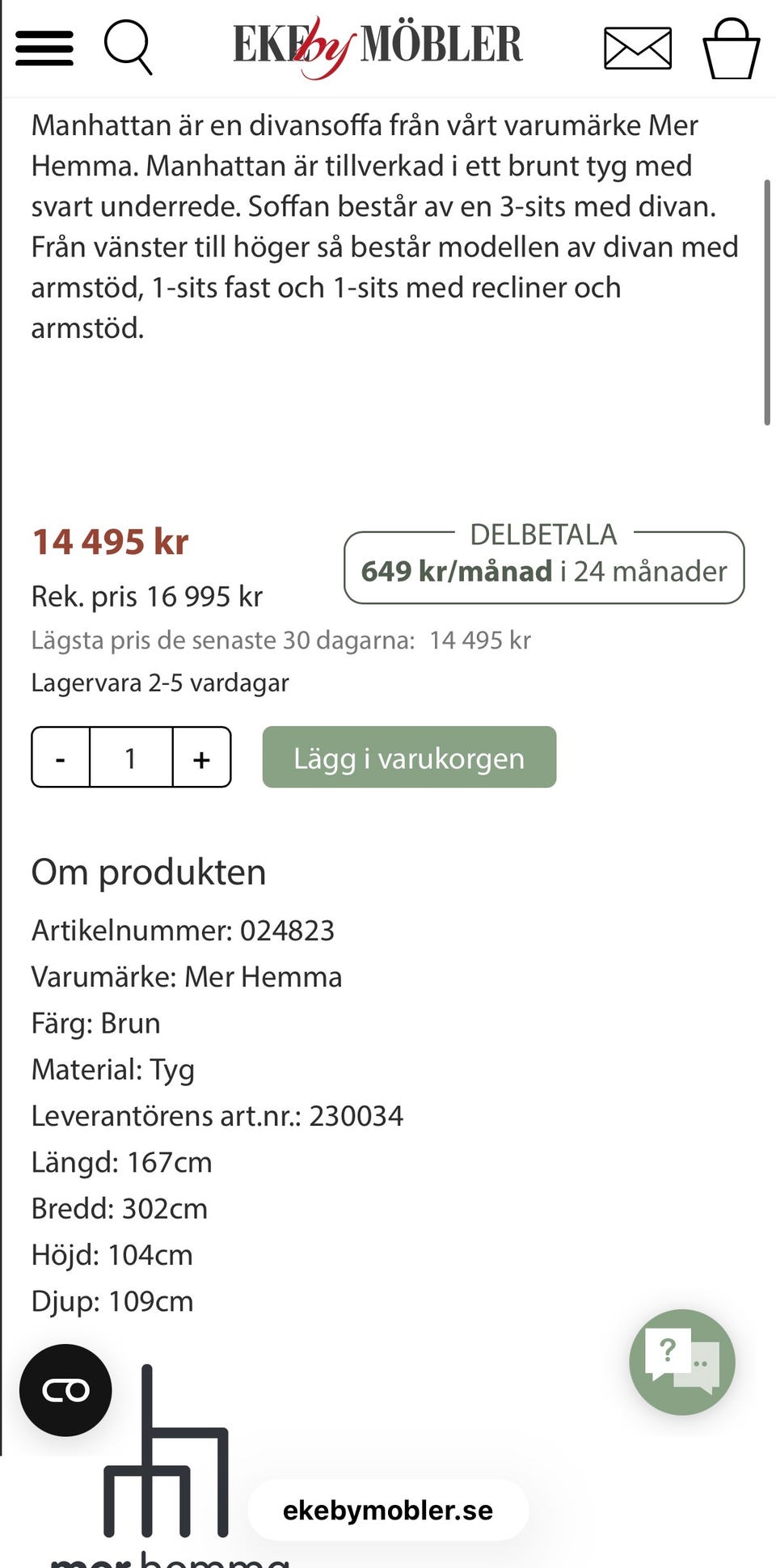The image size is (776, 1568).
Task: Expand Lagervara delivery information
Action: [x=160, y=682]
